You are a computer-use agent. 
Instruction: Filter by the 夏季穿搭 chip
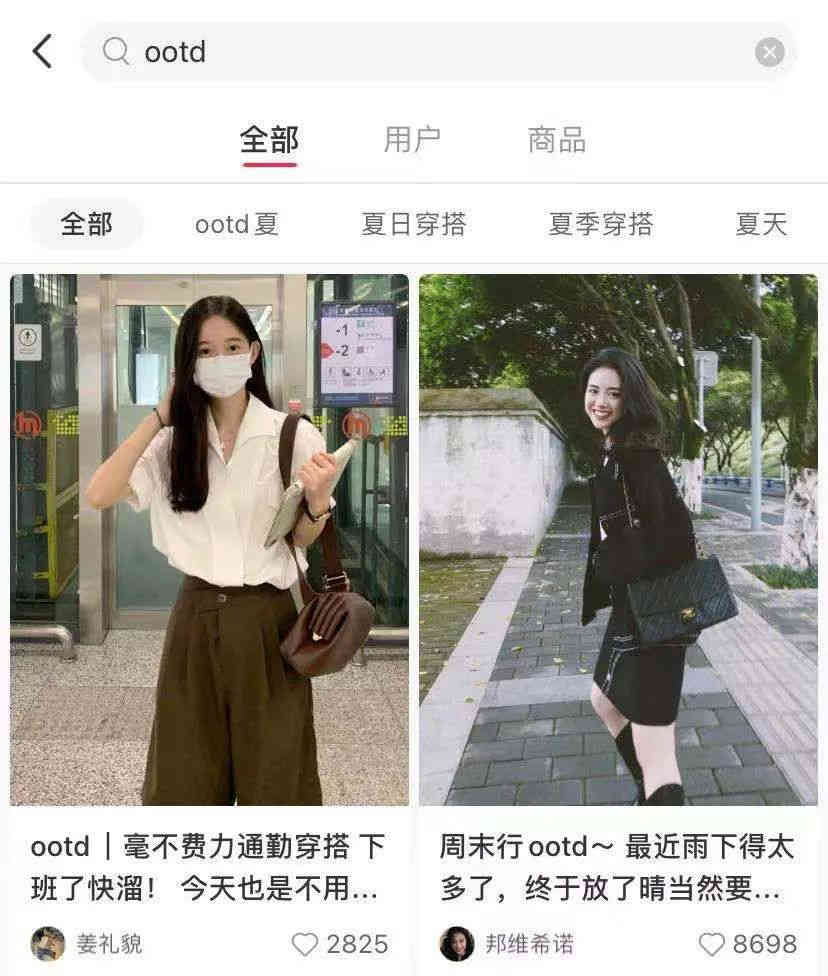(x=600, y=224)
